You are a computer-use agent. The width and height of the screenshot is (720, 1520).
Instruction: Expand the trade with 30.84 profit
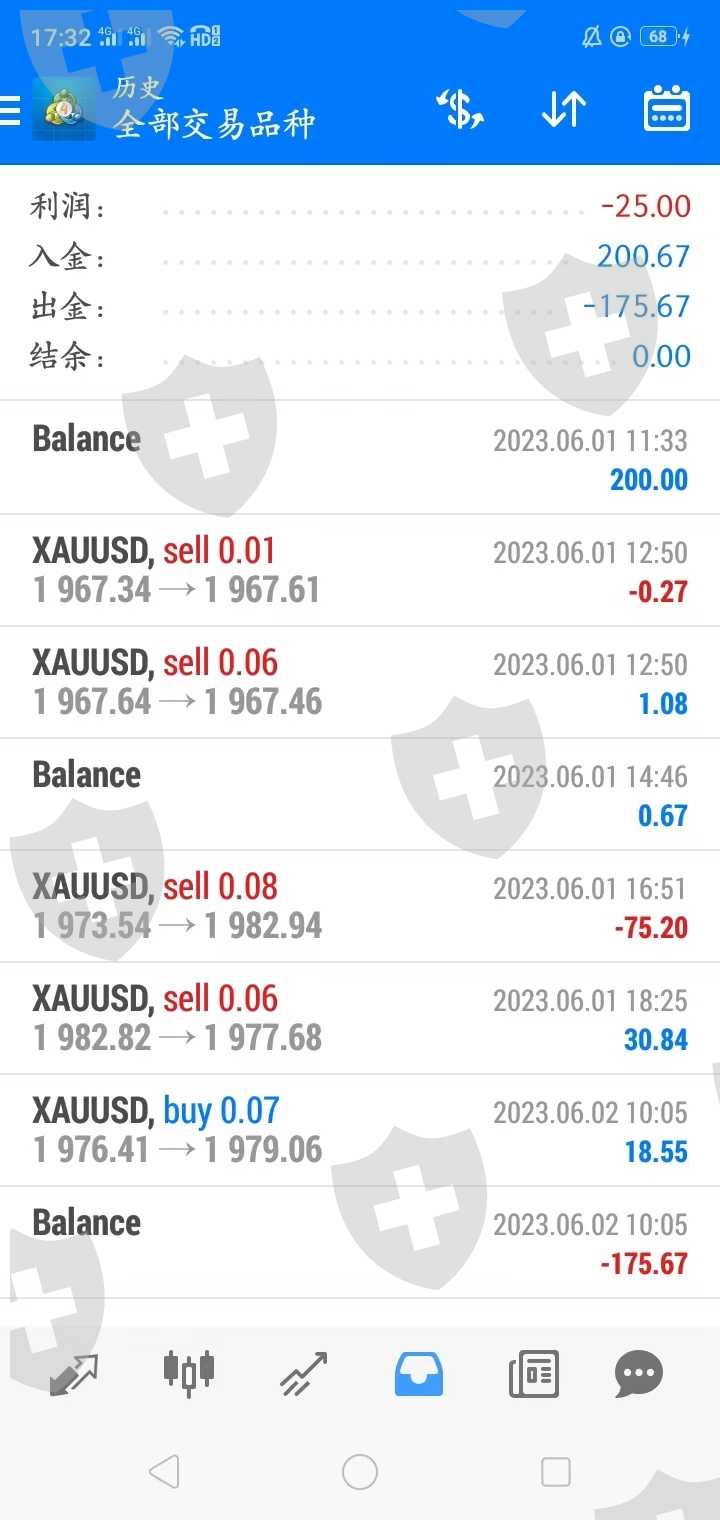click(360, 1019)
